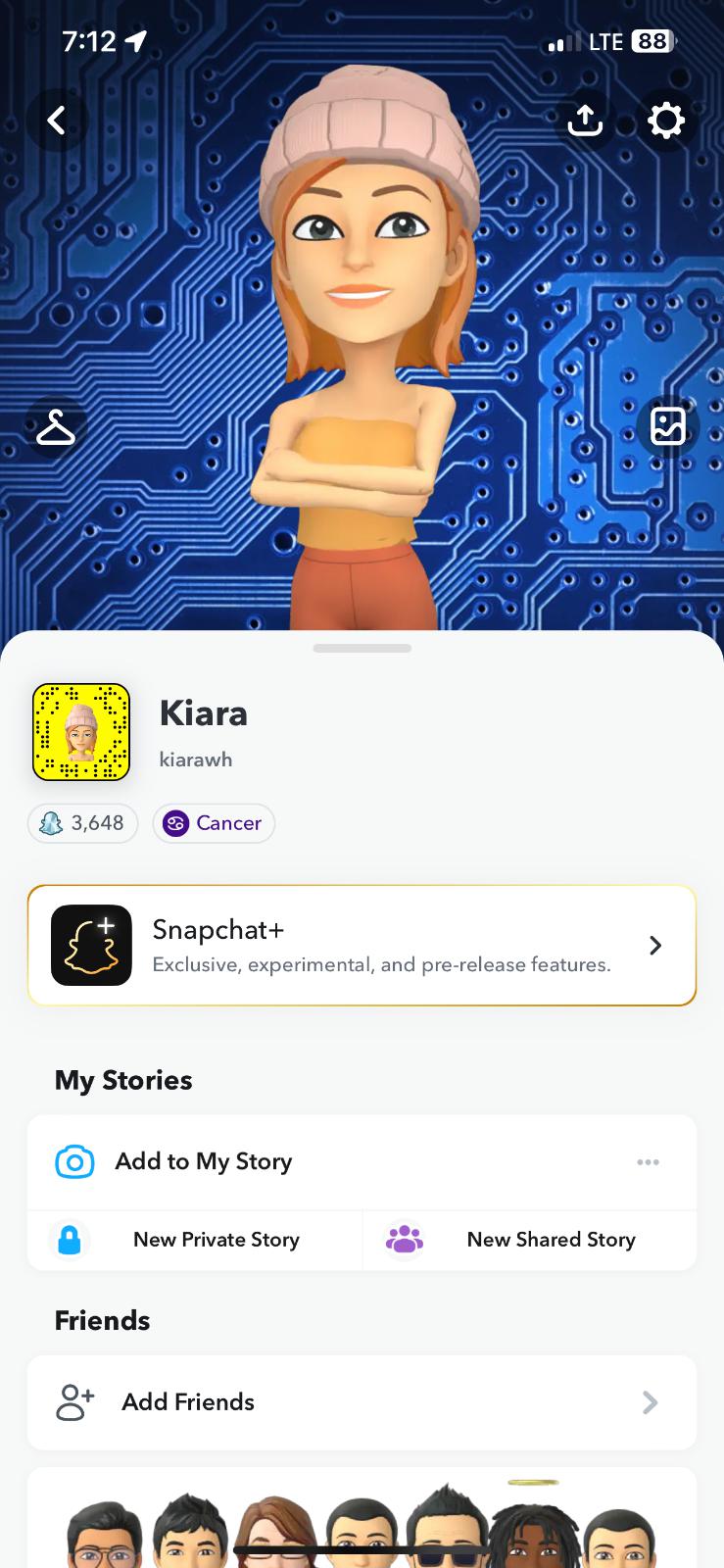The width and height of the screenshot is (724, 1568).
Task: Open the Snapchat+ banner
Action: tap(362, 946)
